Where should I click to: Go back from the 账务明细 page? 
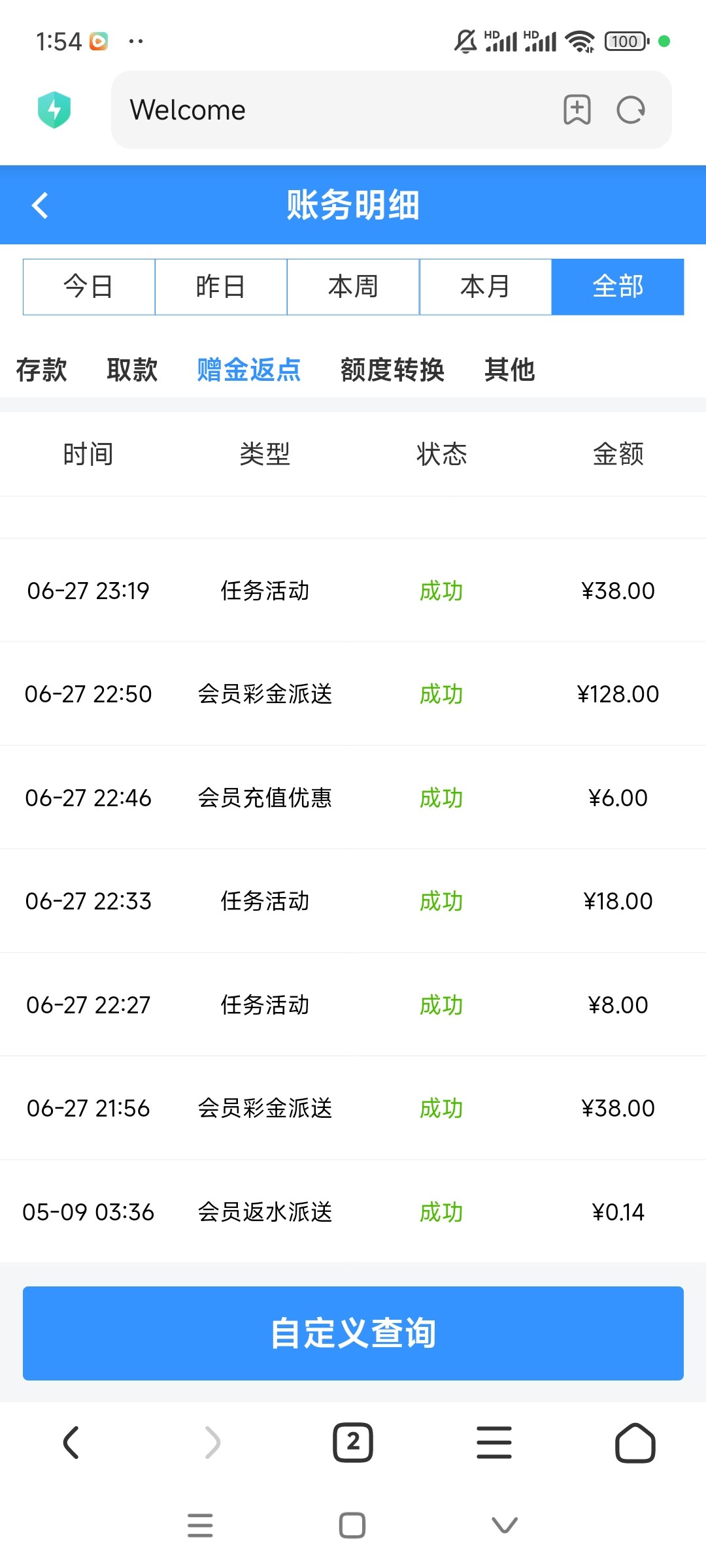click(41, 205)
